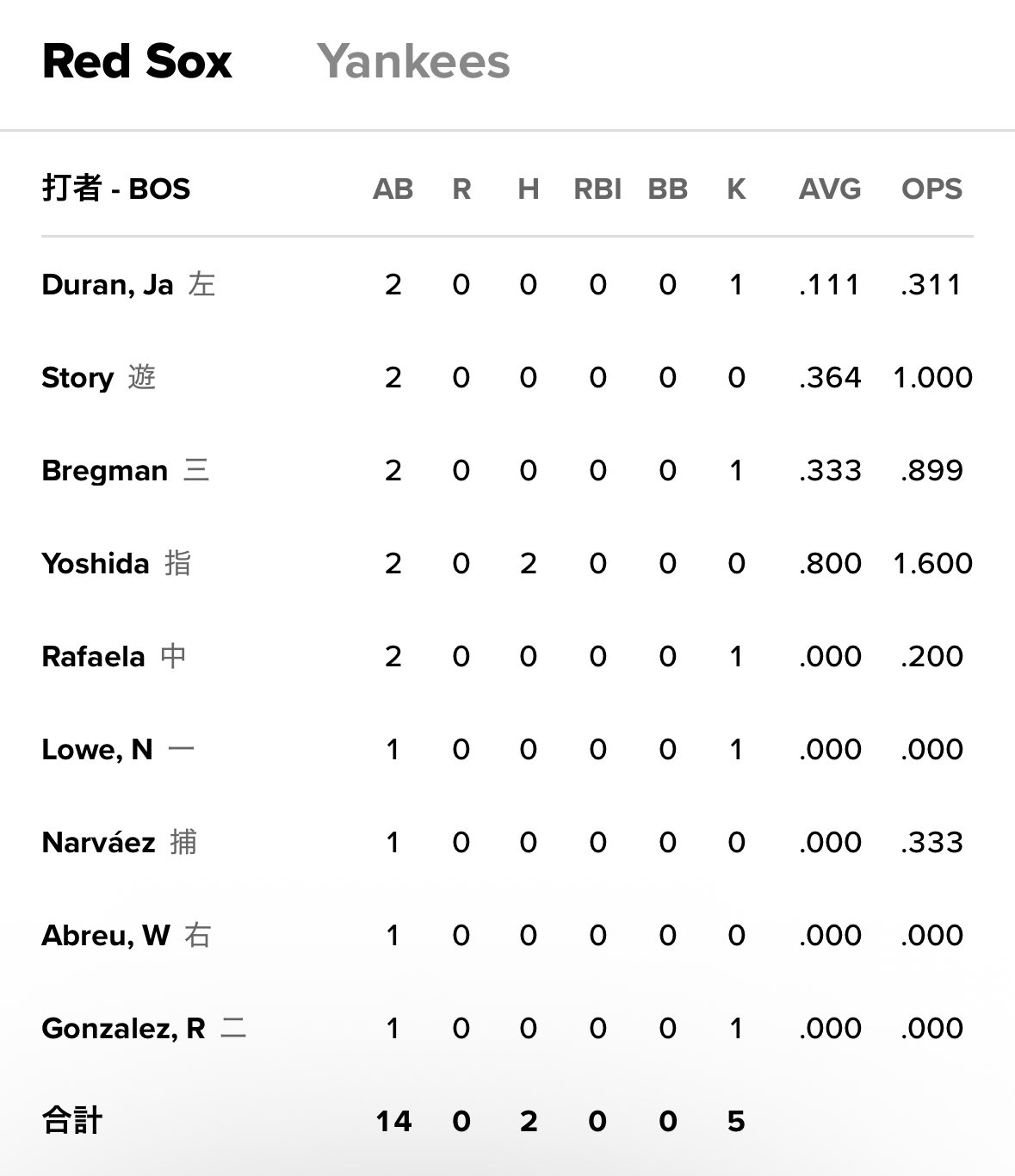The width and height of the screenshot is (1015, 1176).
Task: View Lowe, N player details
Action: [96, 750]
